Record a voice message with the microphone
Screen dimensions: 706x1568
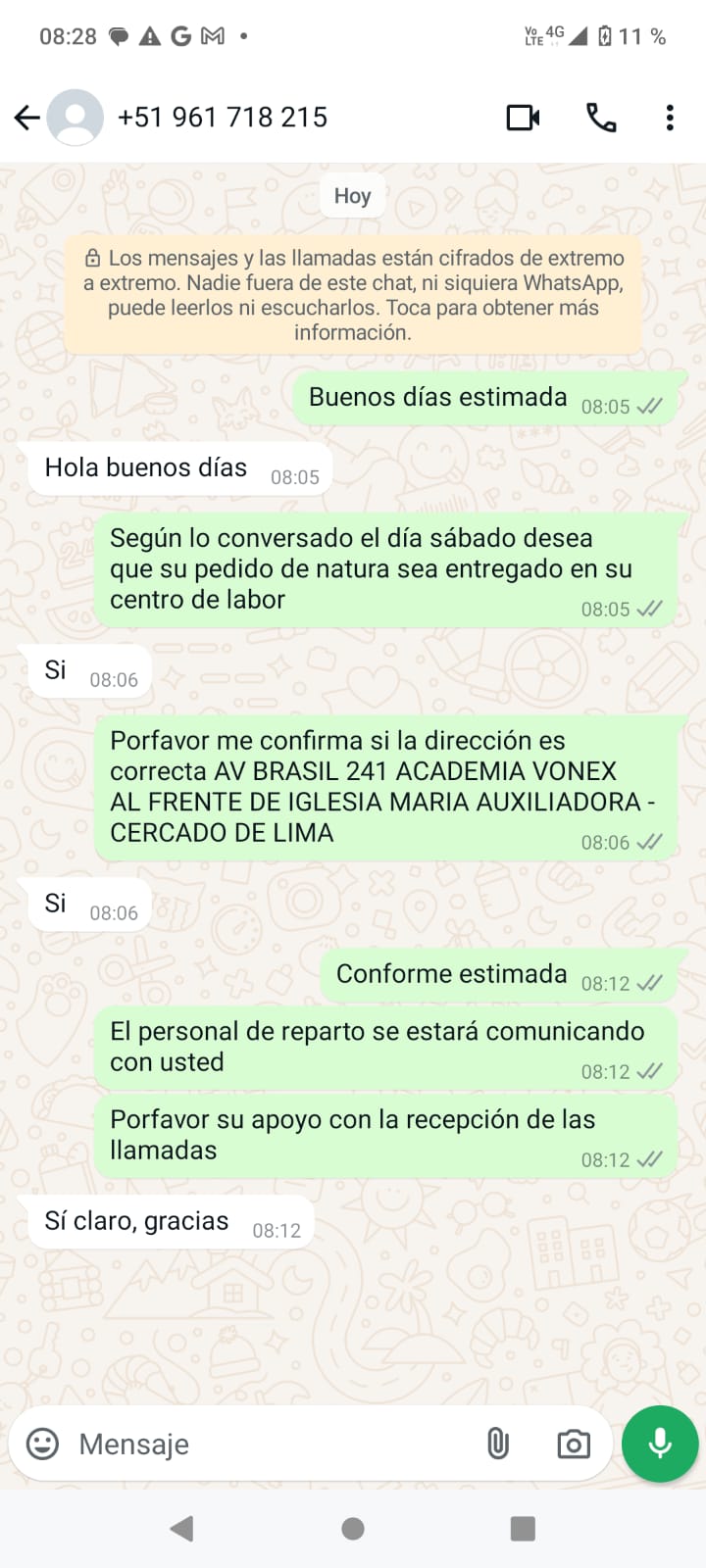pos(660,1444)
